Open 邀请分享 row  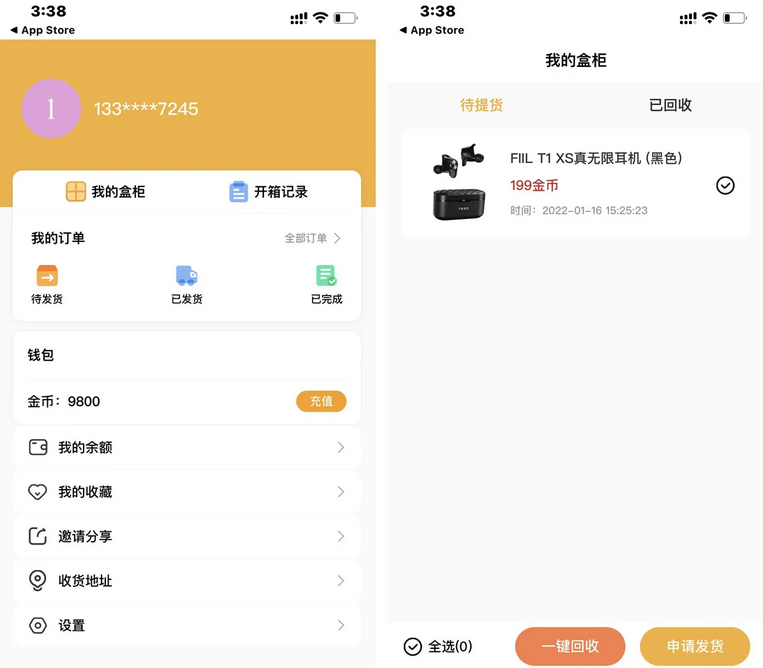click(x=187, y=536)
